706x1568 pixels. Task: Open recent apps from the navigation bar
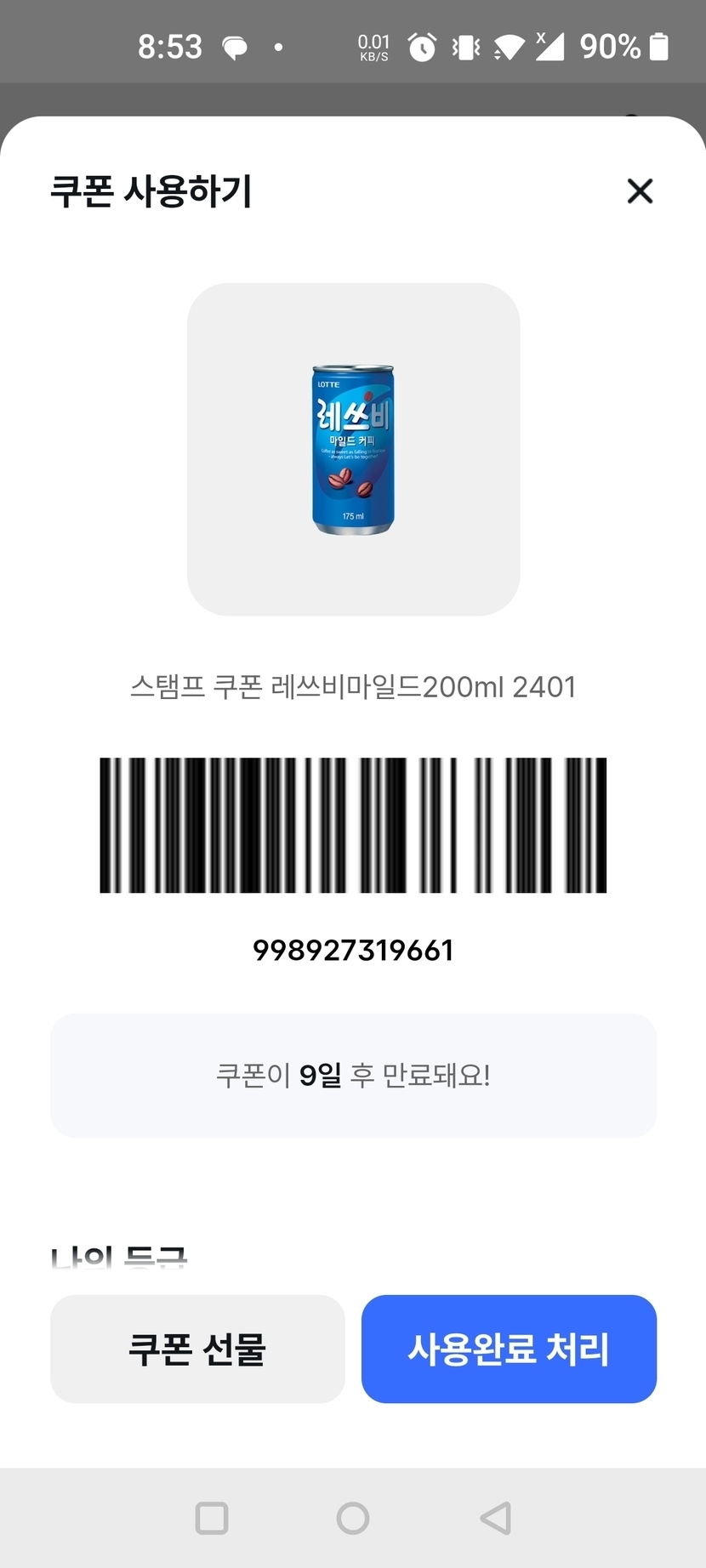(x=212, y=1518)
